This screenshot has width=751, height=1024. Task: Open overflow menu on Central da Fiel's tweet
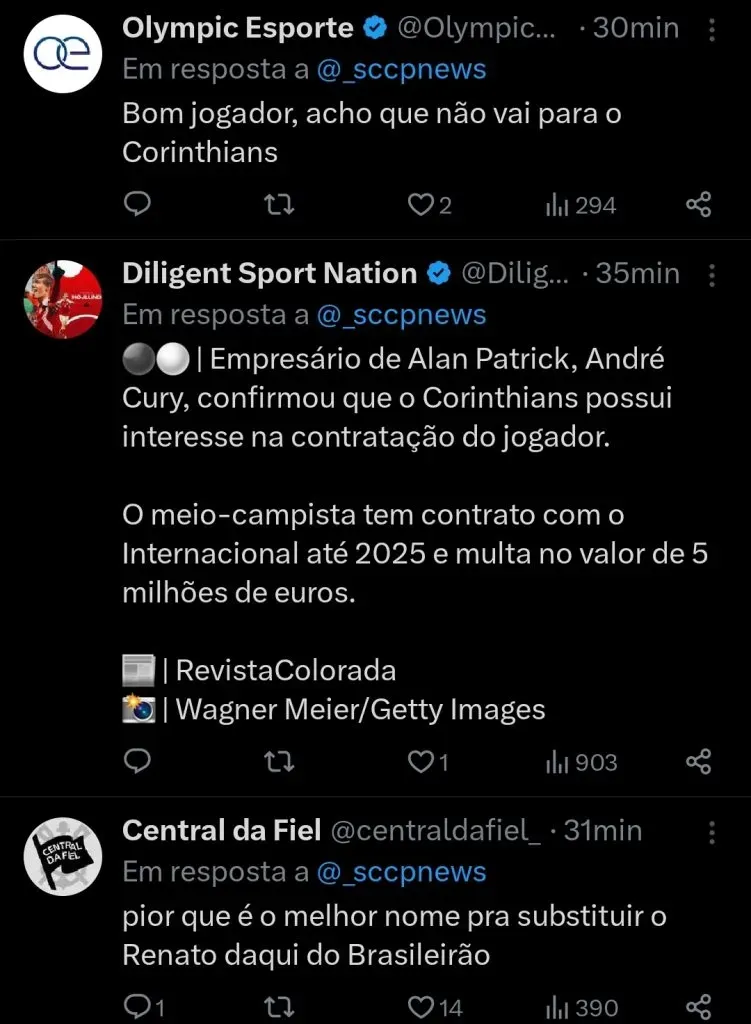click(x=712, y=831)
